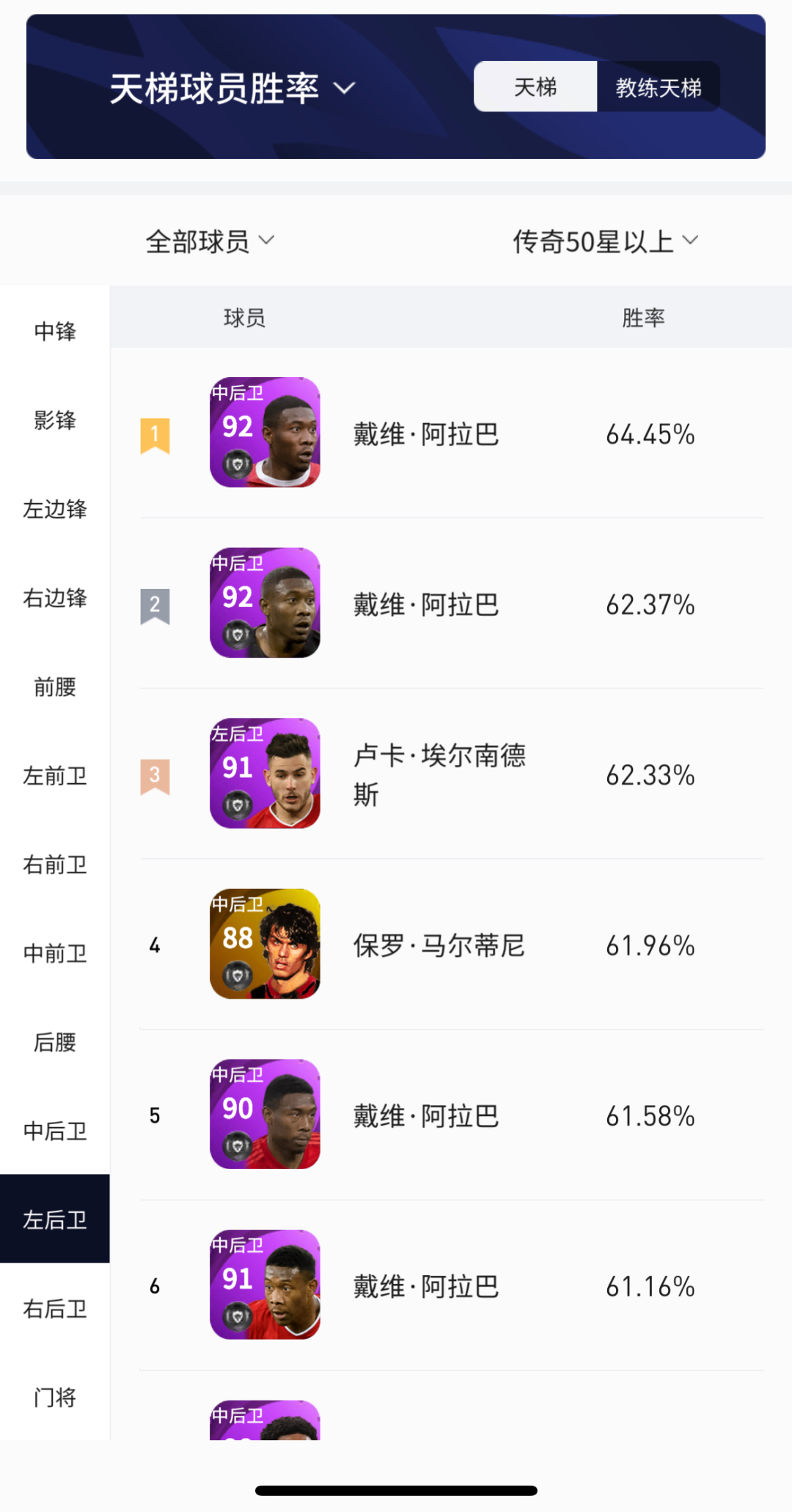Switch to the 中后卫 position
Image resolution: width=792 pixels, height=1512 pixels.
pyautogui.click(x=55, y=1131)
